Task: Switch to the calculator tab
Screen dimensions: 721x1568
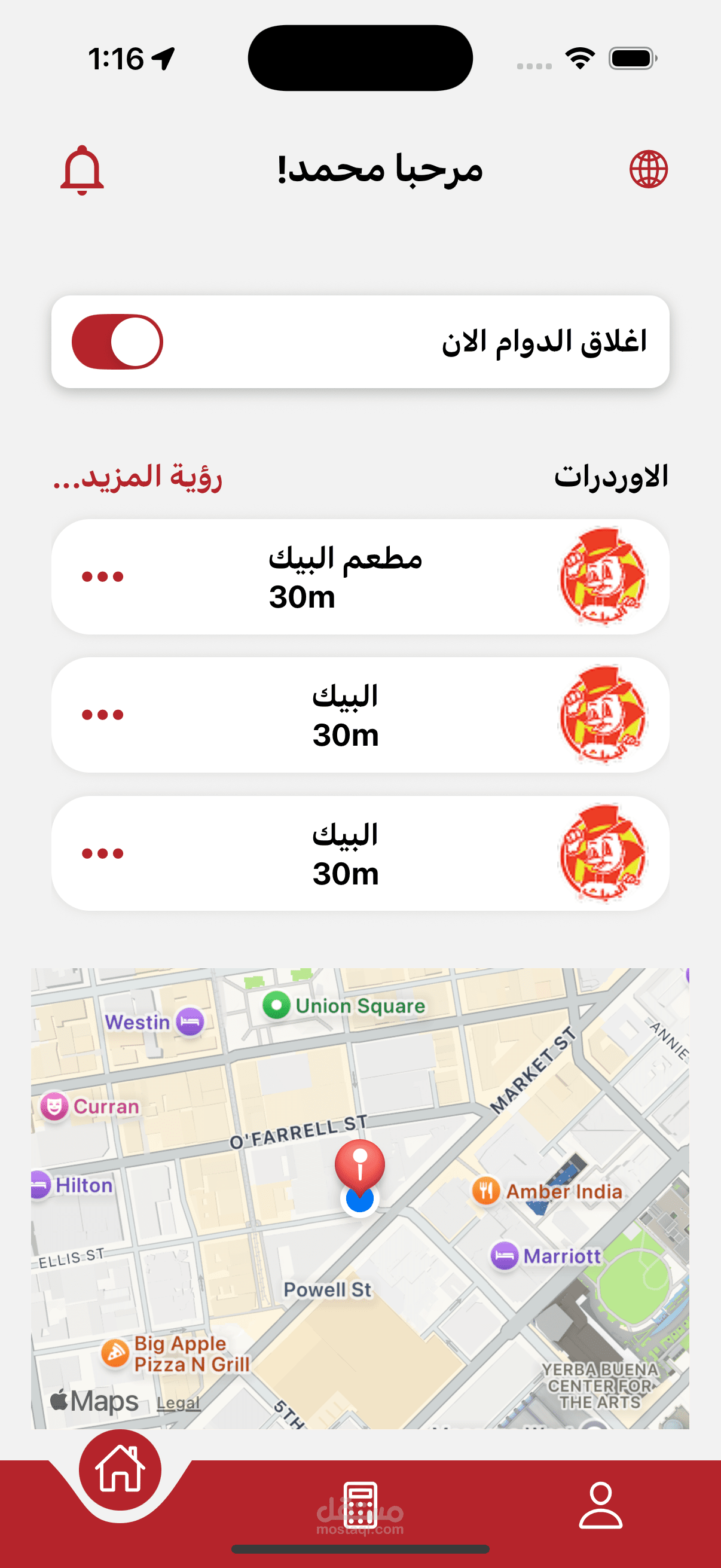Action: (360, 1504)
